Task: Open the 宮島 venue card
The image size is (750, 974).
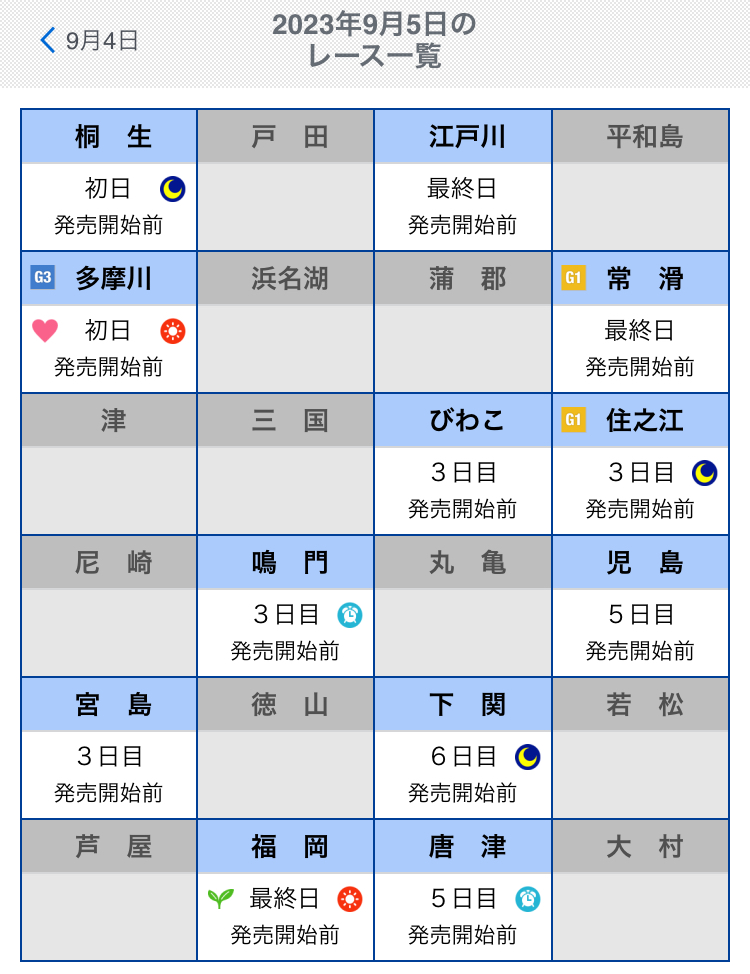Action: coord(109,748)
